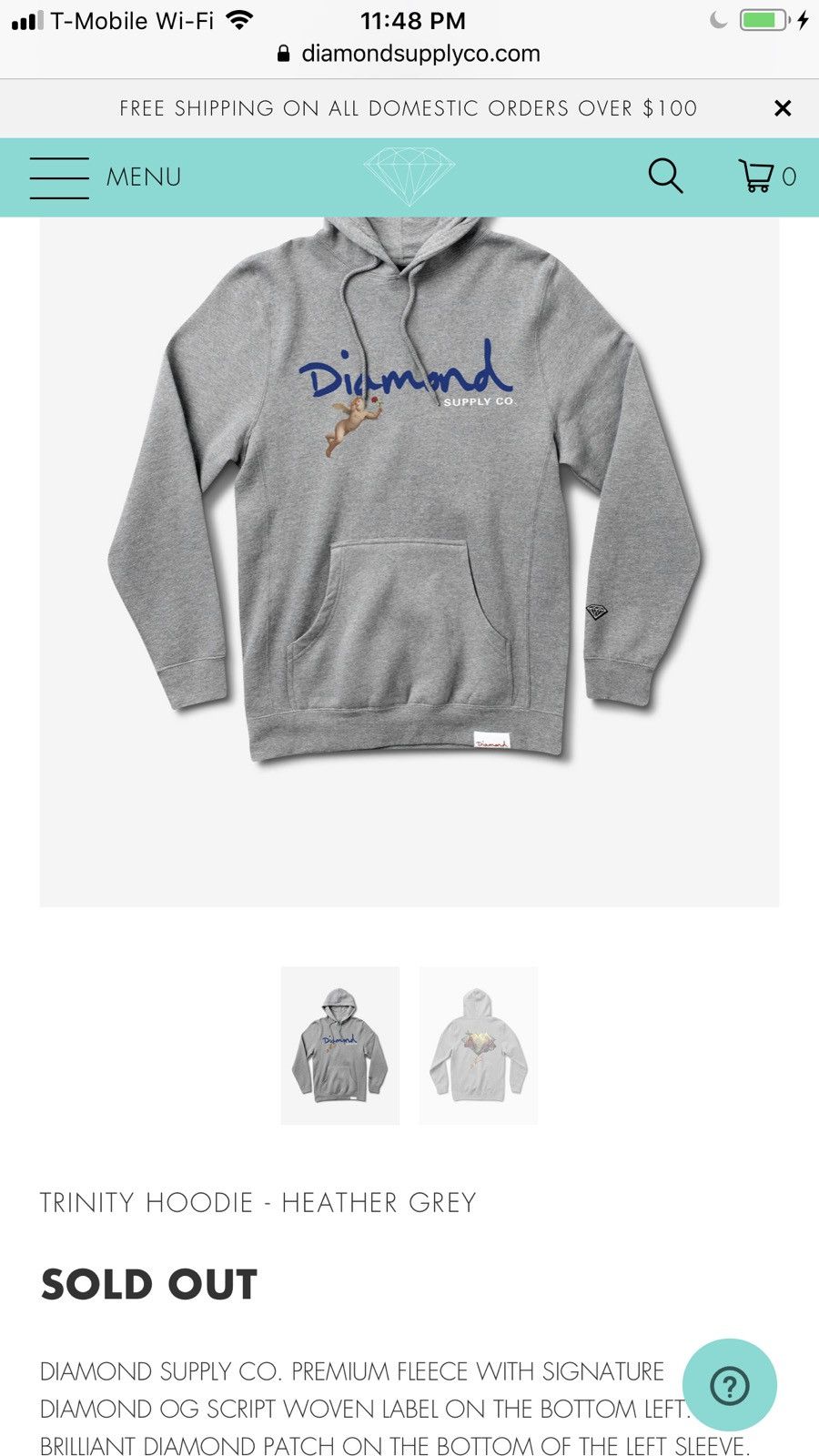Select the back view hoodie thumbnail
819x1456 pixels.
478,1045
